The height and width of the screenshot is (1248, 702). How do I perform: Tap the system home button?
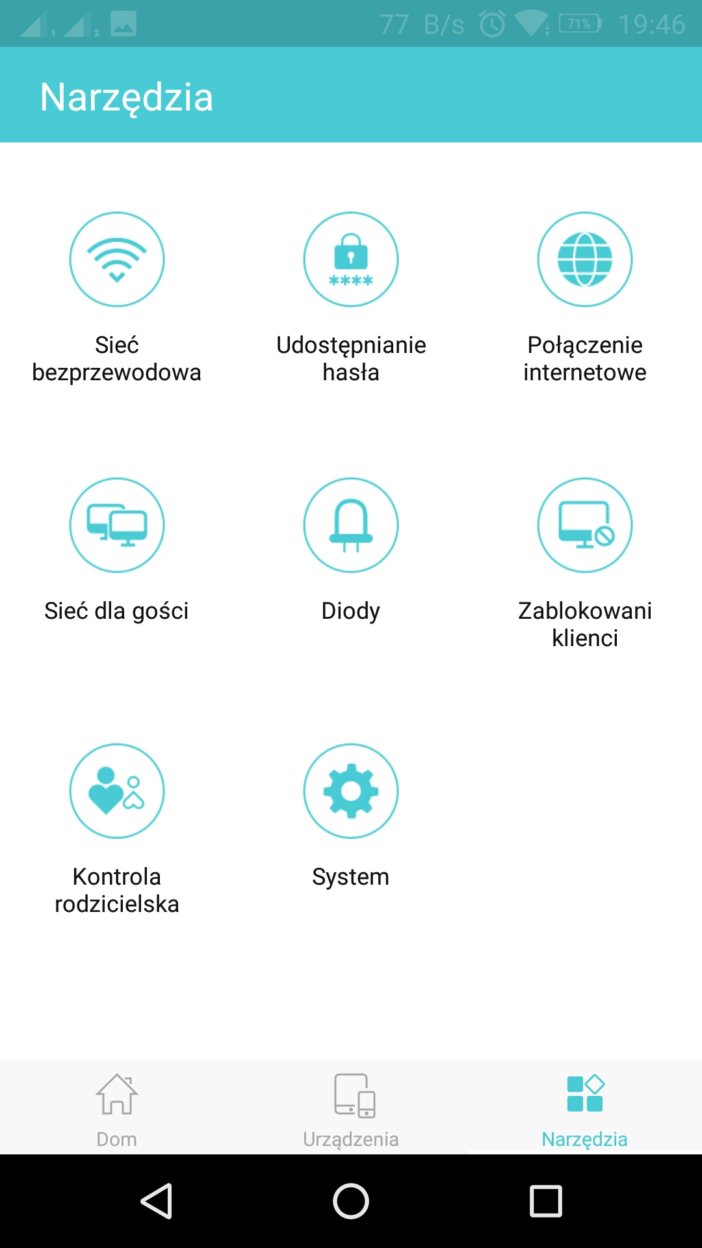[x=351, y=1201]
